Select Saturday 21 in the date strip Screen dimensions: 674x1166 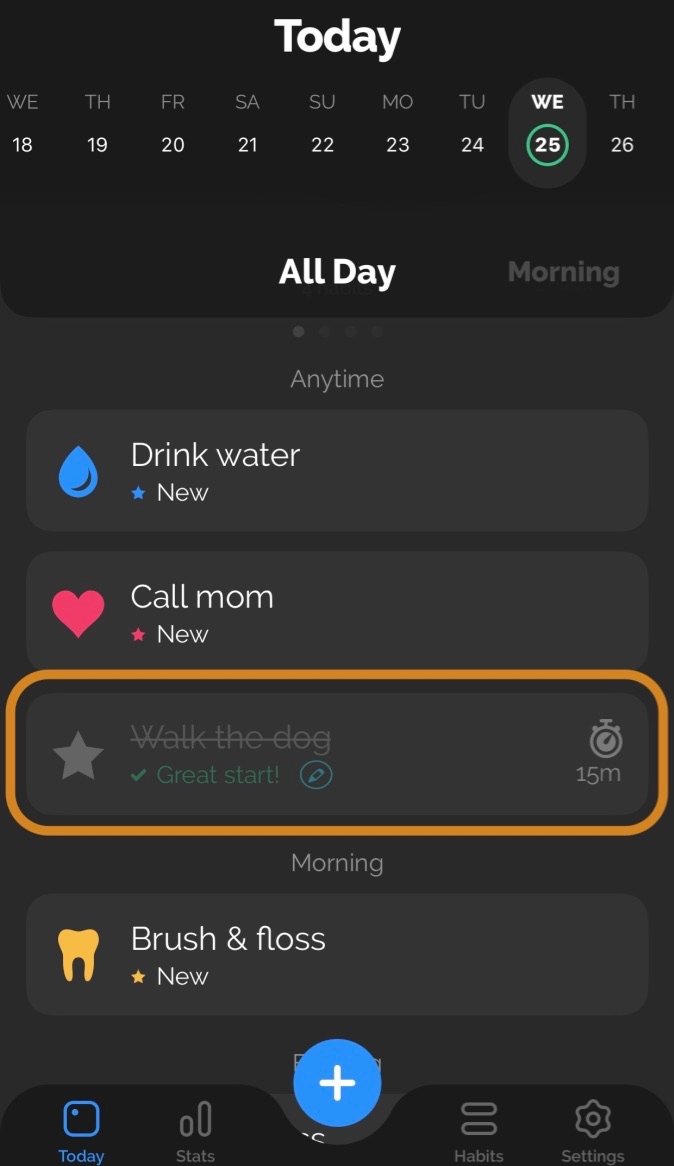coord(248,123)
